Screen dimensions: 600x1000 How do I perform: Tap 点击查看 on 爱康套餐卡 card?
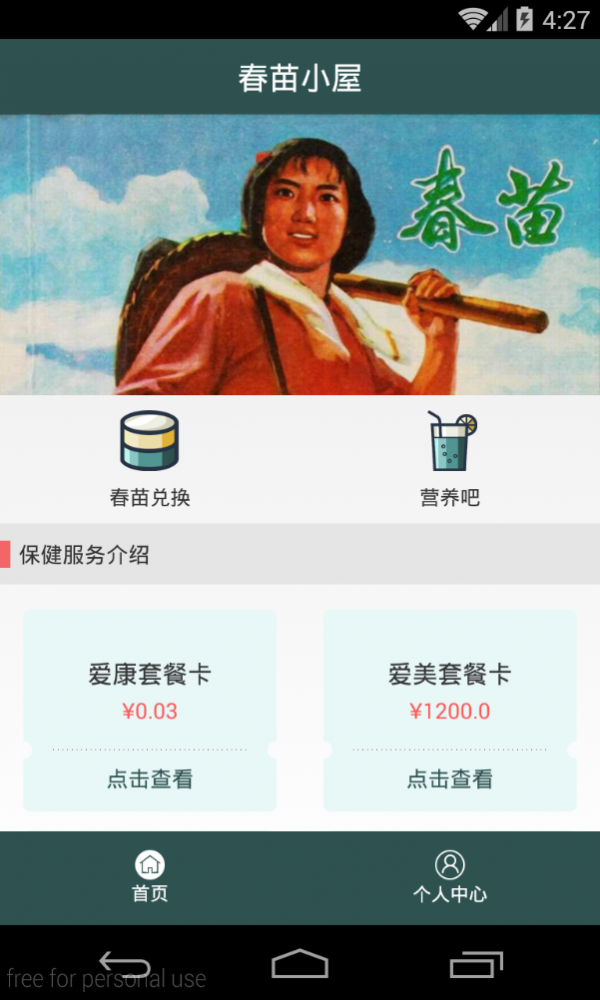click(x=150, y=779)
